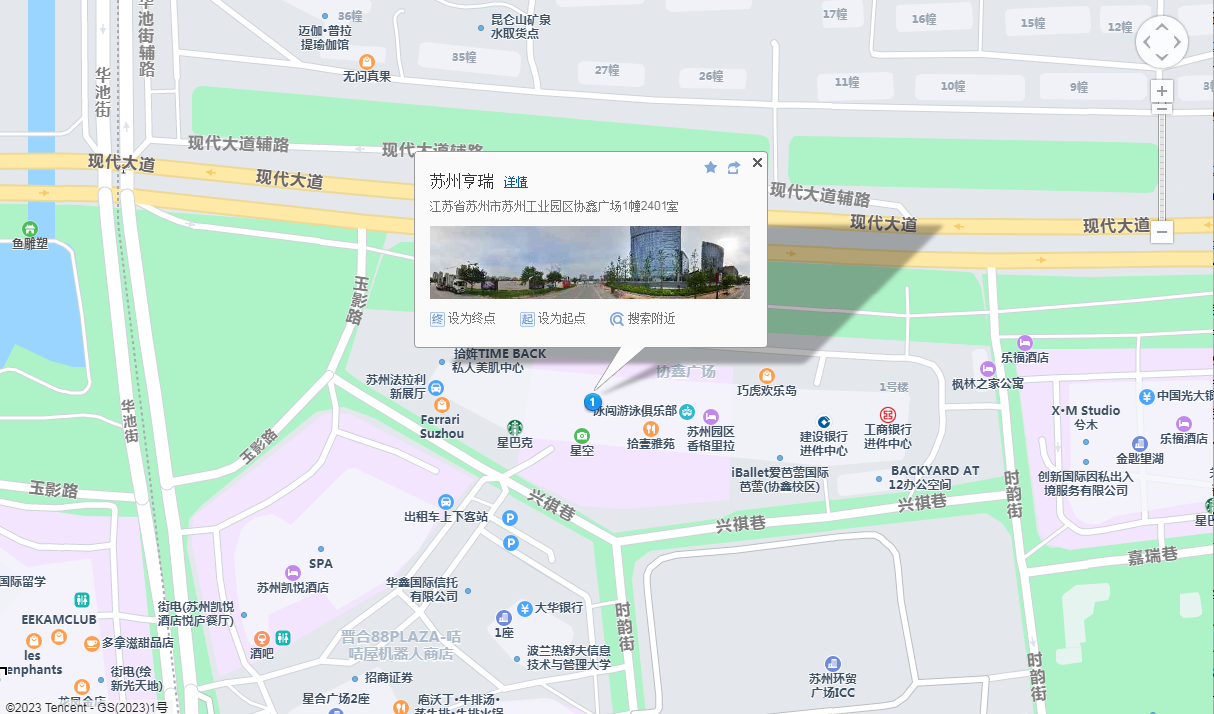Open the street view photo in the popup
This screenshot has height=714, width=1214.
click(589, 262)
